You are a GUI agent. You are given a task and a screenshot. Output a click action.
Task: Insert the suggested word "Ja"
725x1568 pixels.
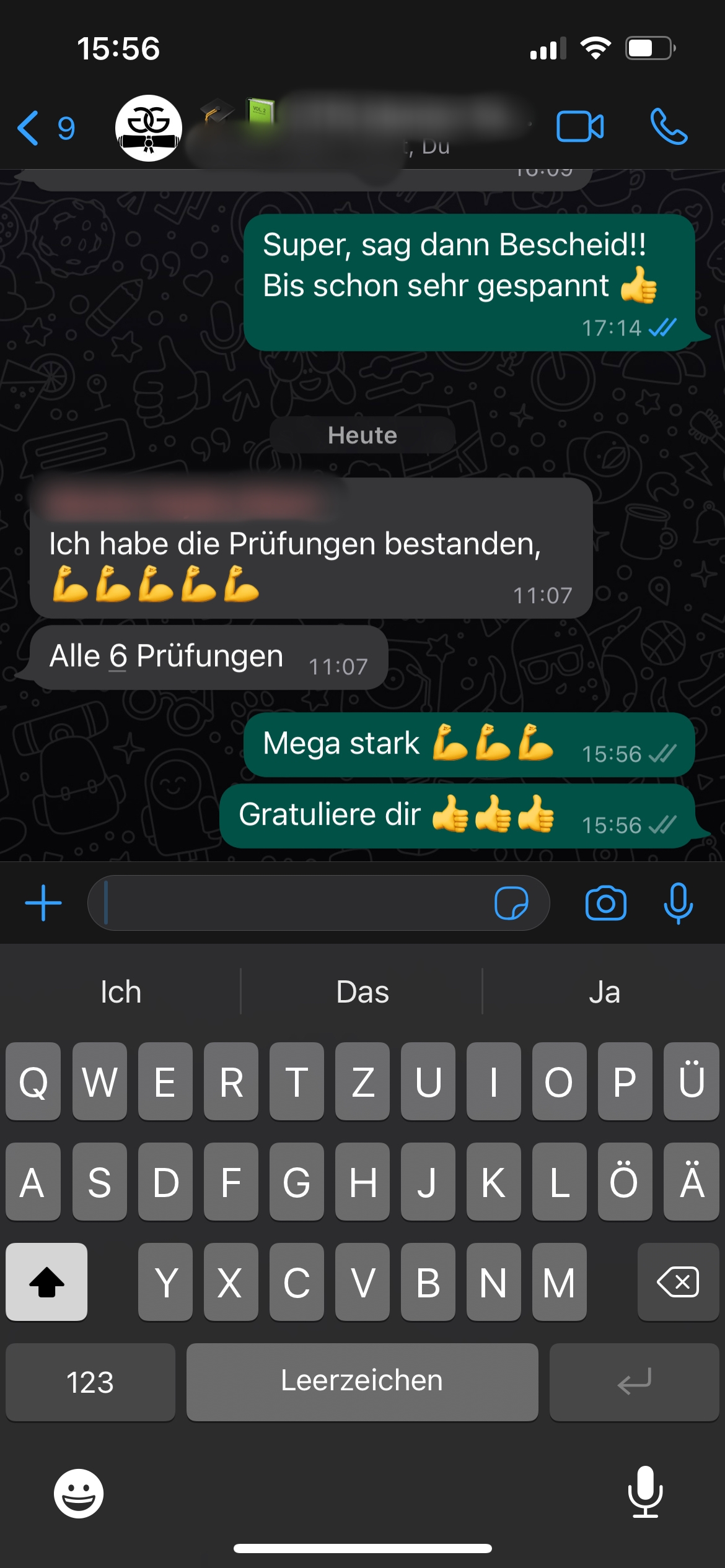[604, 992]
